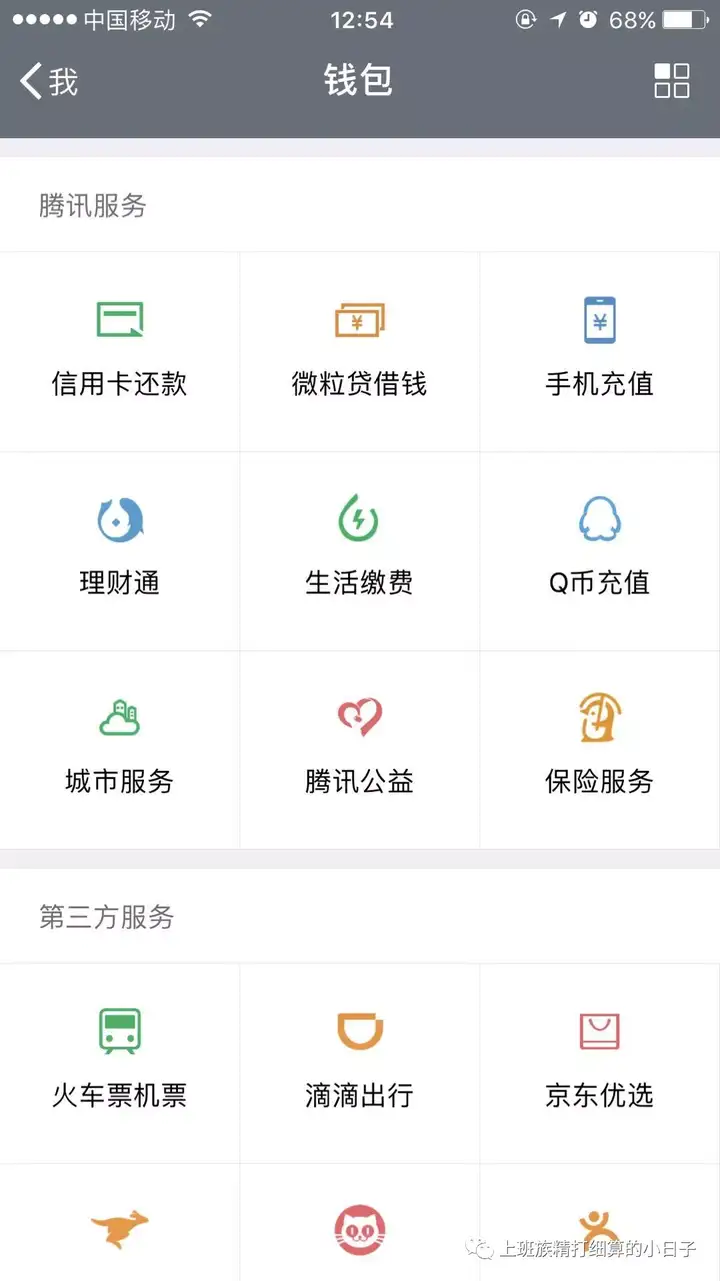Open 腾讯公益
Screen dimensions: 720x1281
tap(360, 750)
